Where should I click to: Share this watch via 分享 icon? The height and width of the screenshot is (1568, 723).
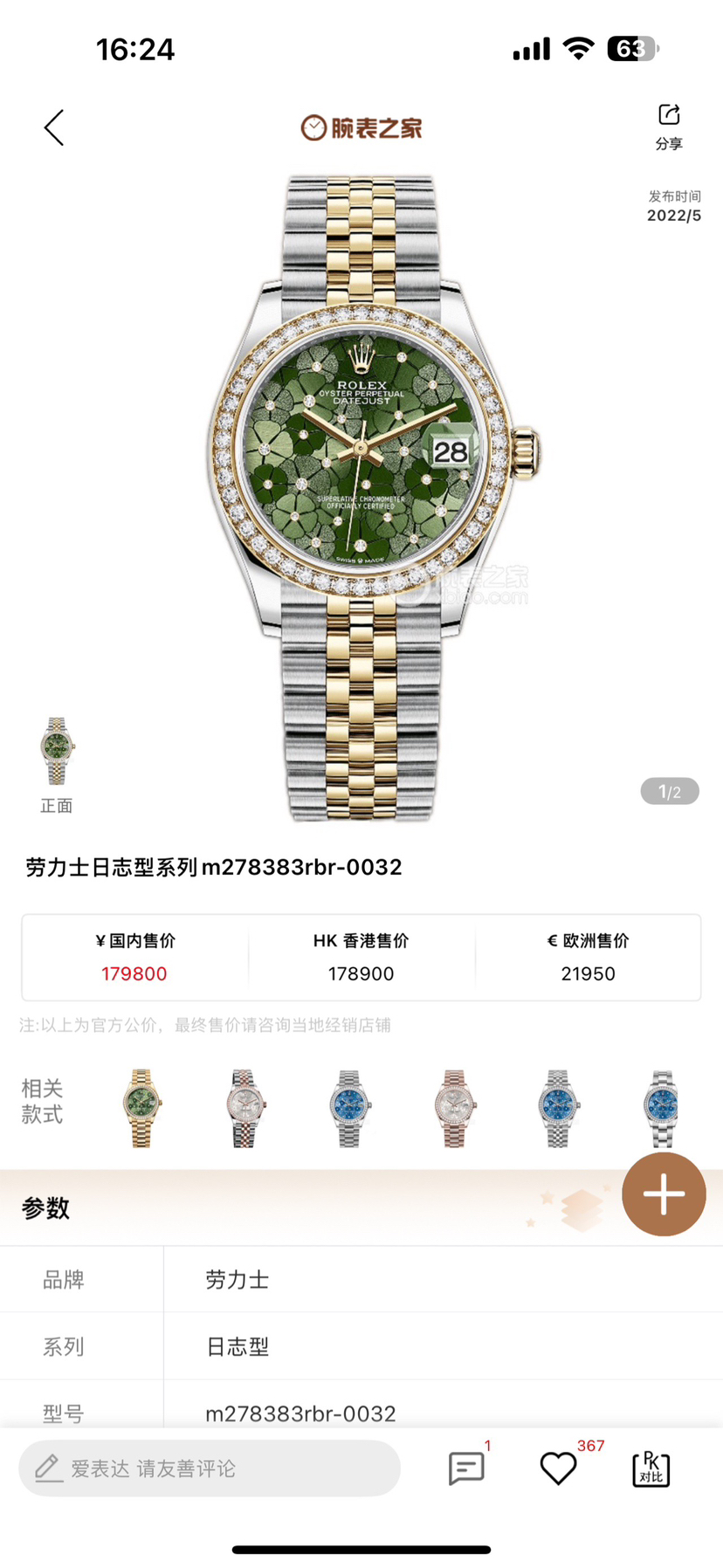(x=669, y=125)
